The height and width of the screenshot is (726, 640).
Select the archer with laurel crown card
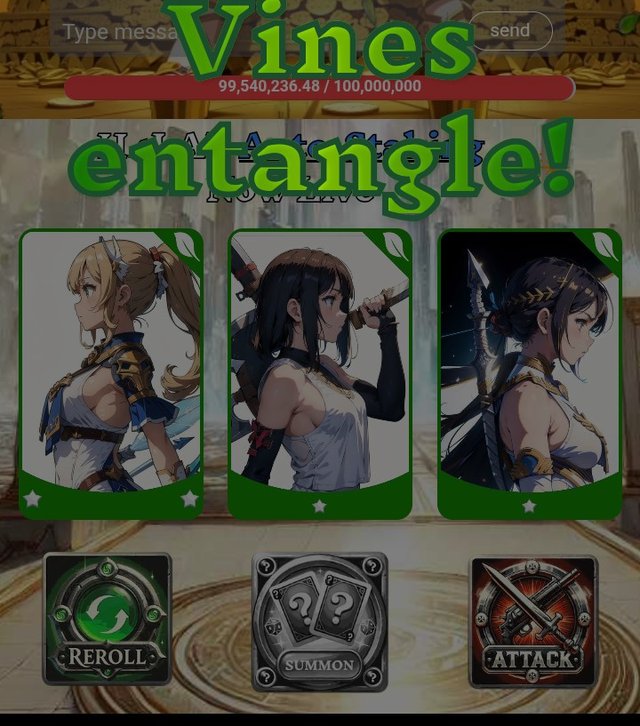pos(529,373)
